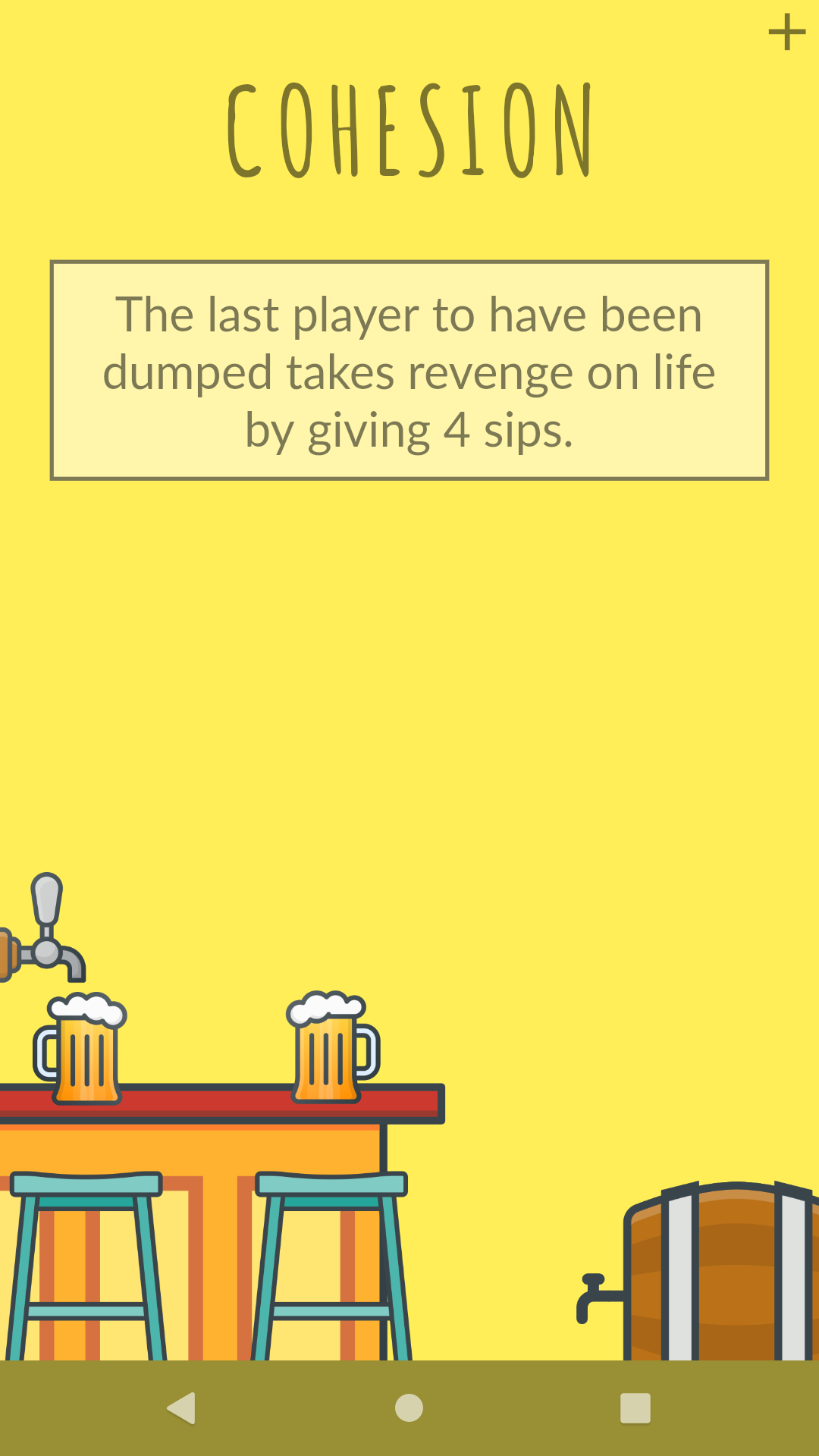The height and width of the screenshot is (1456, 819).
Task: Open the recent apps view
Action: (x=635, y=1408)
